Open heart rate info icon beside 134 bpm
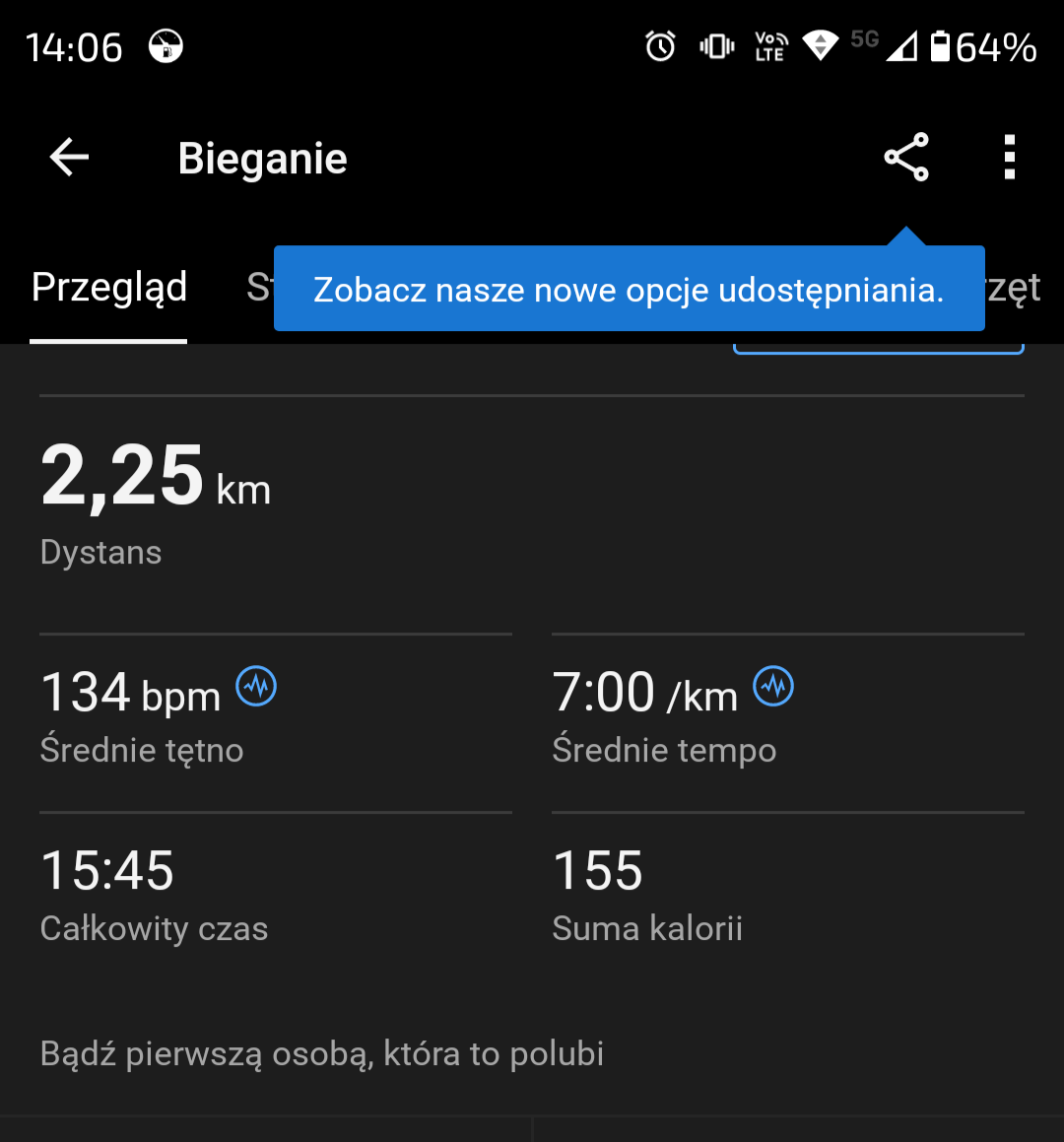This screenshot has height=1142, width=1064. click(256, 686)
